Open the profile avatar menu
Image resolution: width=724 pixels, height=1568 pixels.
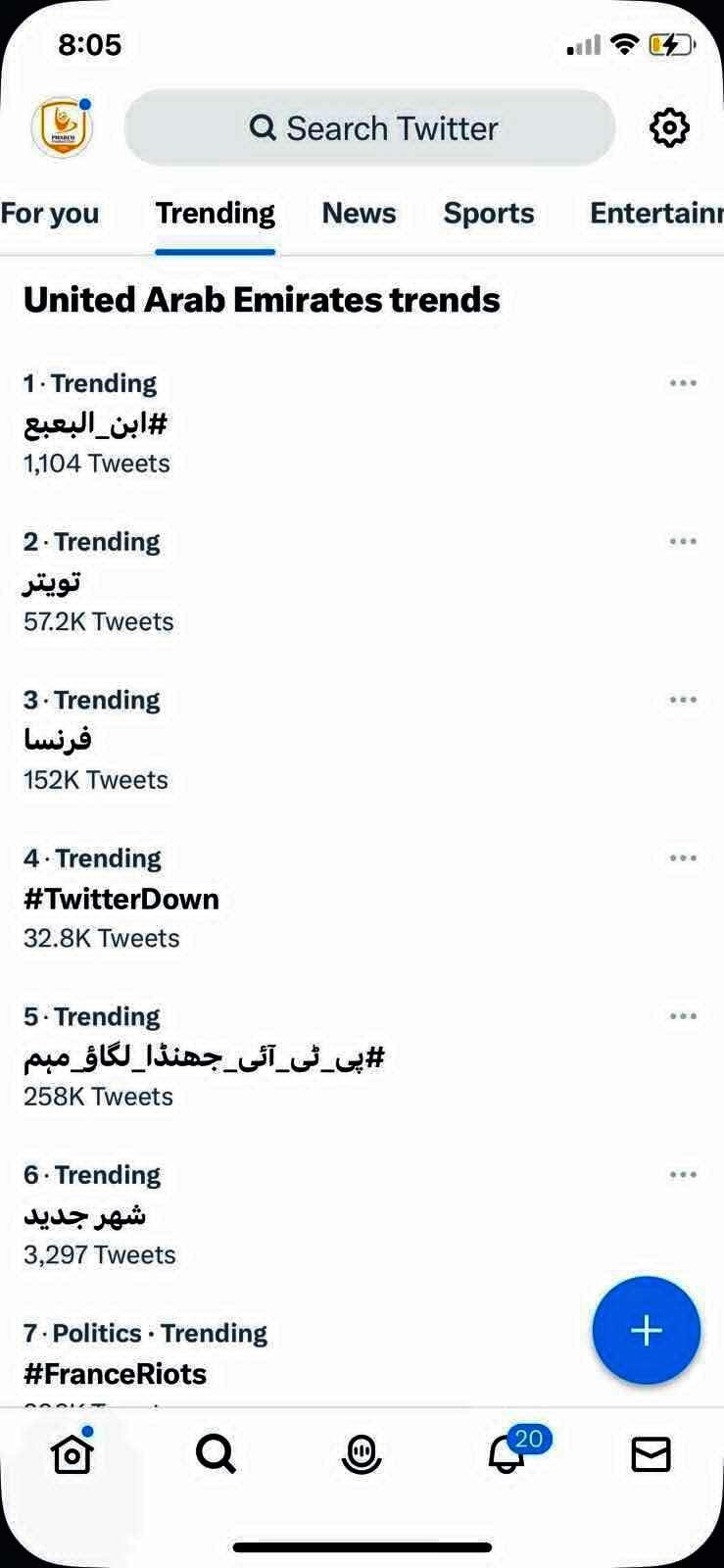[62, 127]
